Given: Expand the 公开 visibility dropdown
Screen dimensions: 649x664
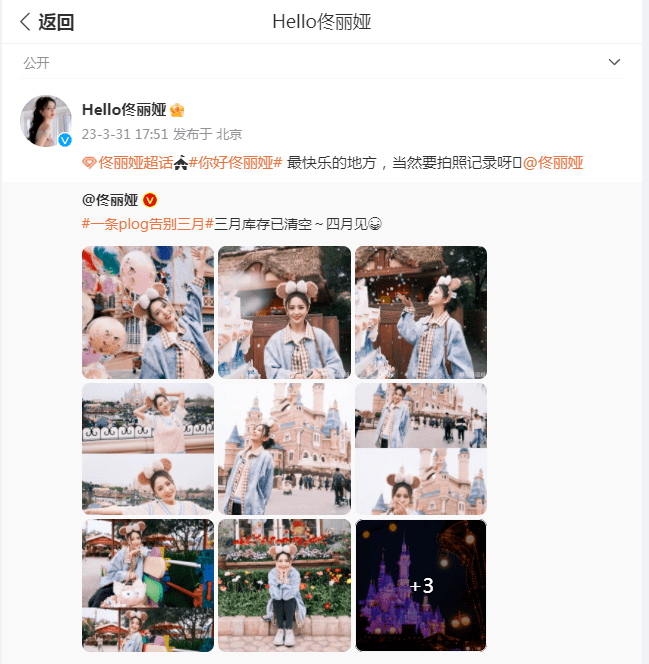Looking at the screenshot, I should pyautogui.click(x=614, y=62).
